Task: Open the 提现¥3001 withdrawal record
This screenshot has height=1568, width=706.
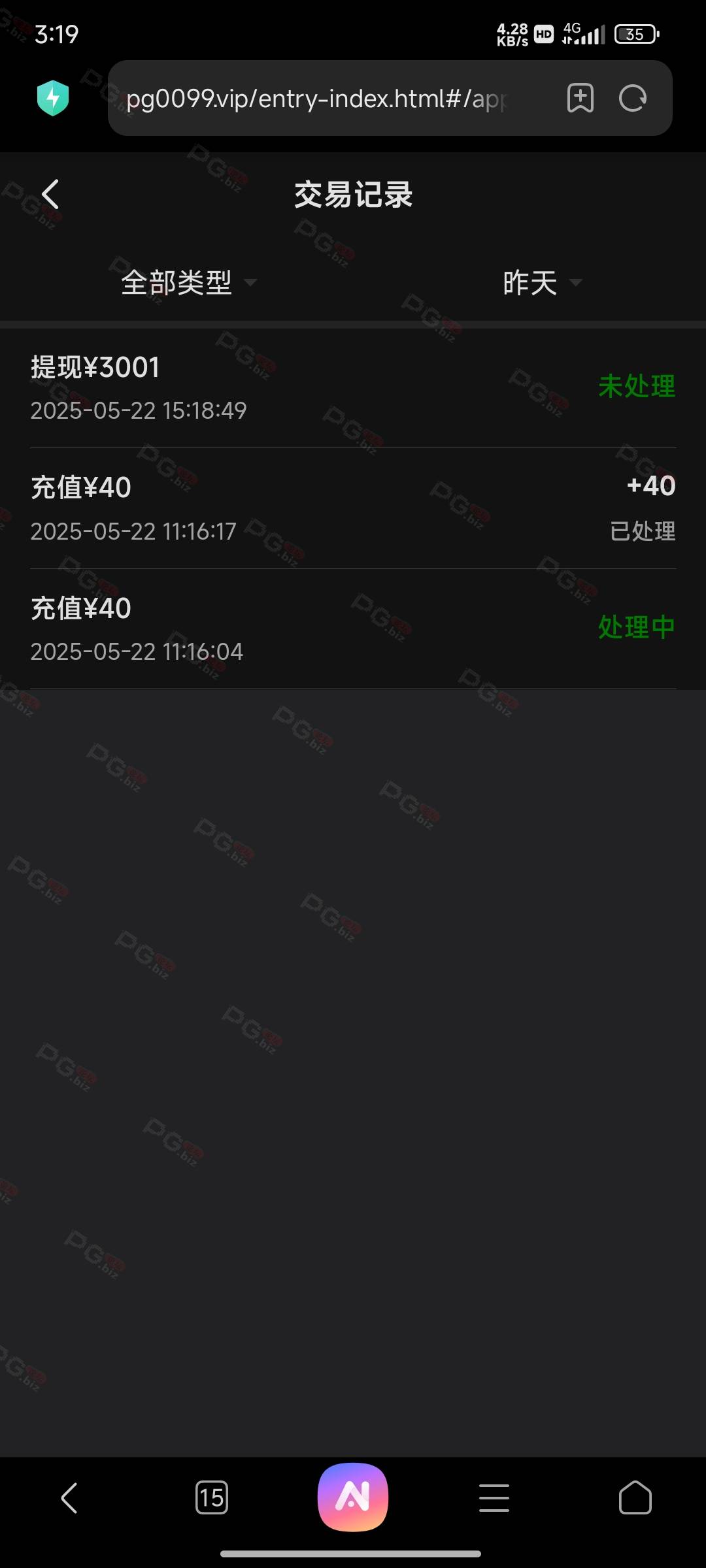Action: pyautogui.click(x=353, y=387)
